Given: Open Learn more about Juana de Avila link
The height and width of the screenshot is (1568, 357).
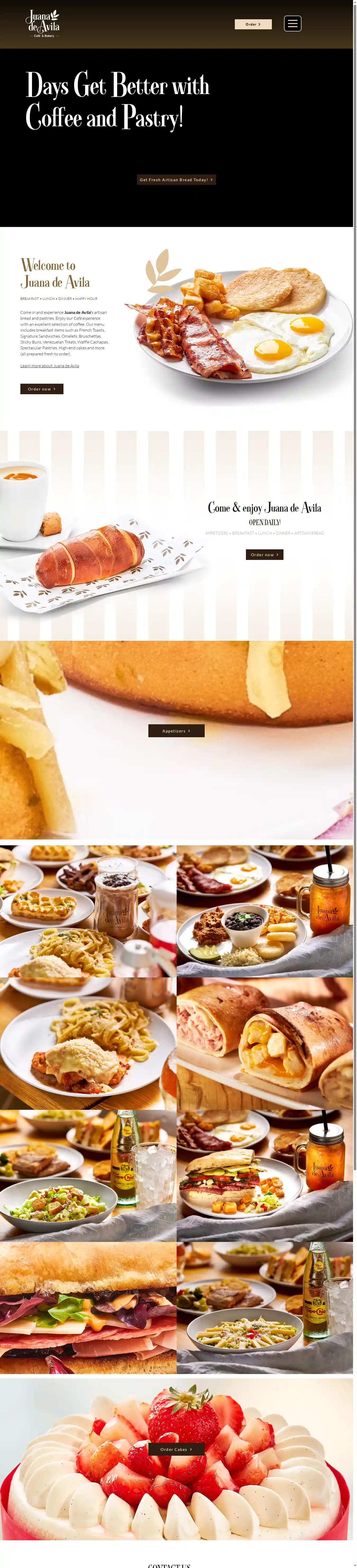Looking at the screenshot, I should point(49,366).
